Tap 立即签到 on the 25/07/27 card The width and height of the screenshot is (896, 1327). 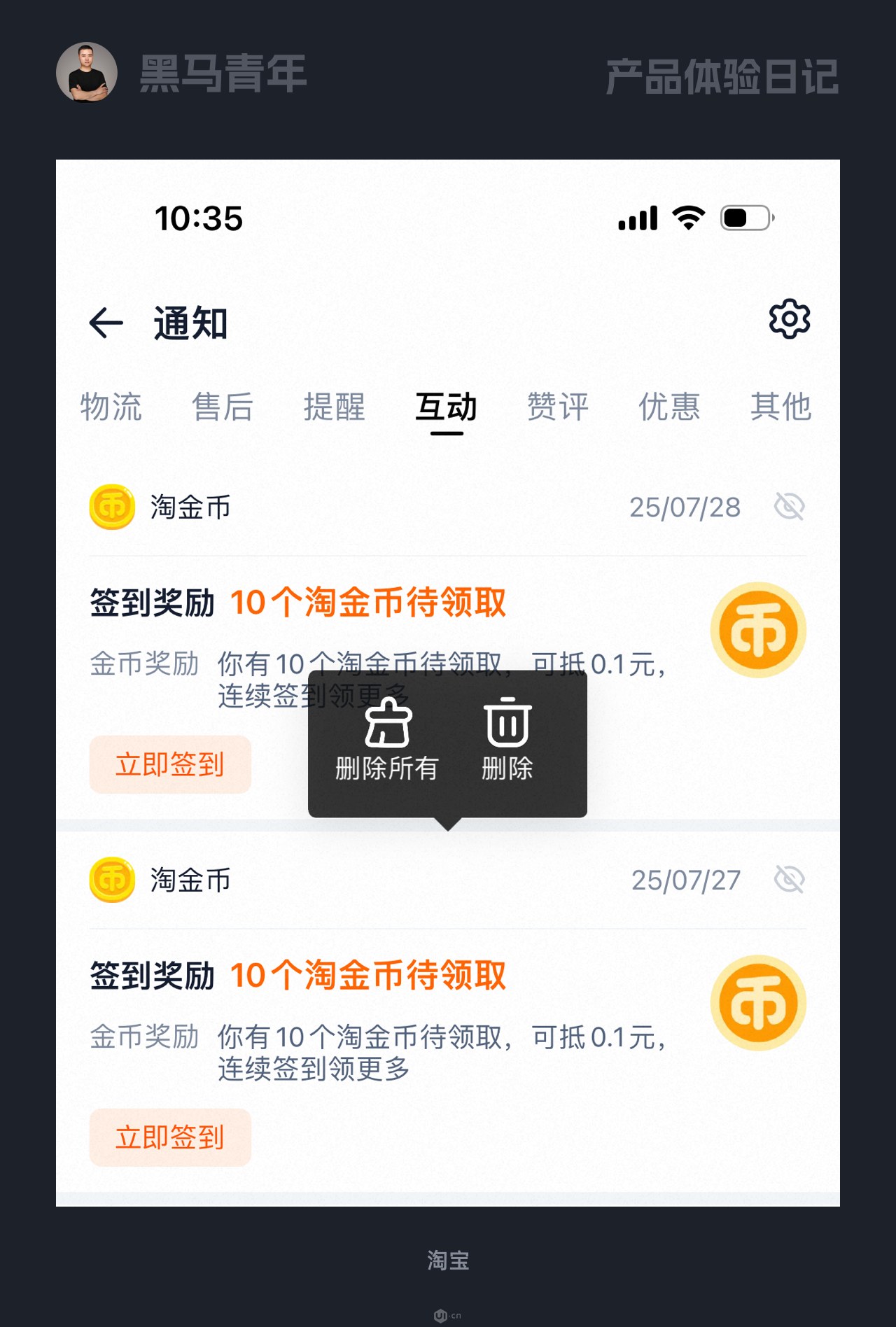click(170, 1137)
